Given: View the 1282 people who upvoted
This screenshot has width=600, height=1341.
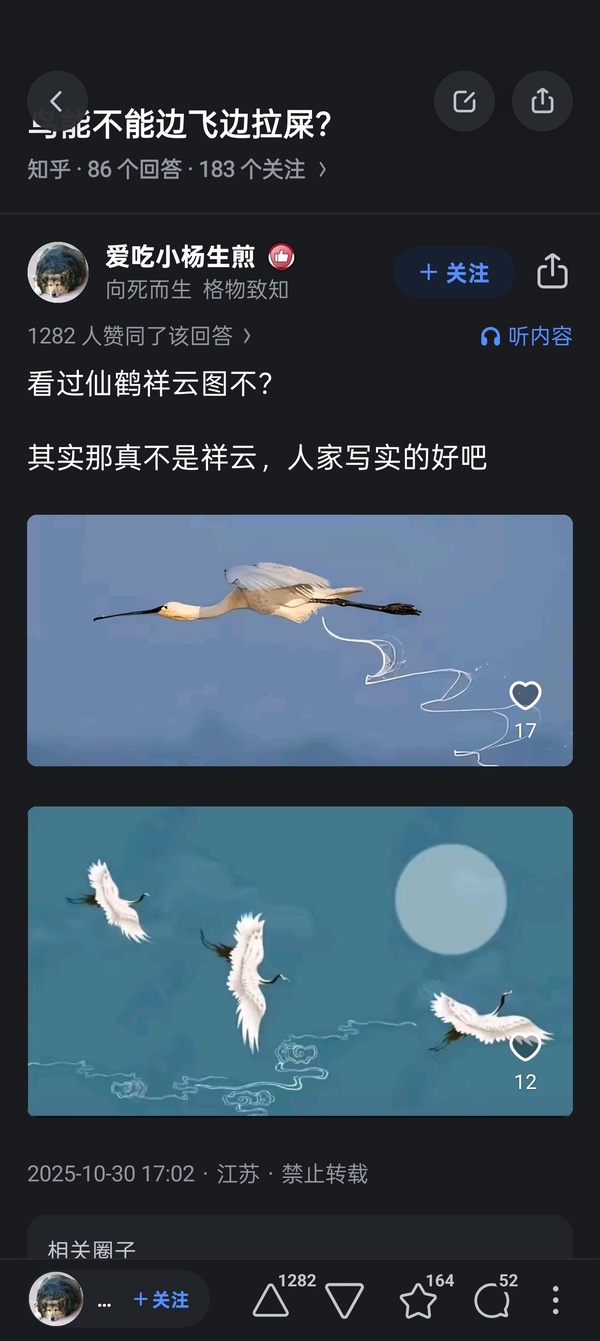Looking at the screenshot, I should coord(139,336).
